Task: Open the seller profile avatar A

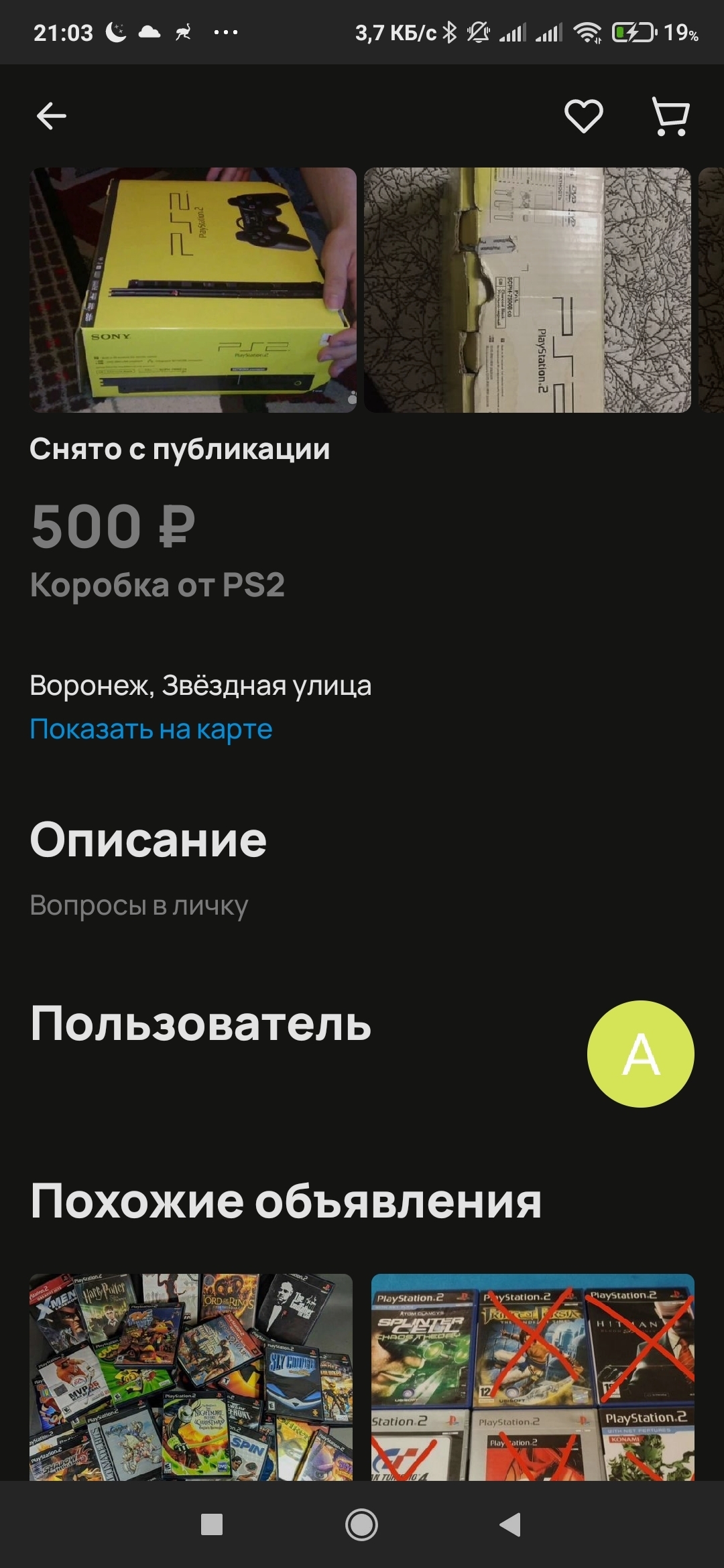Action: 640,1053
